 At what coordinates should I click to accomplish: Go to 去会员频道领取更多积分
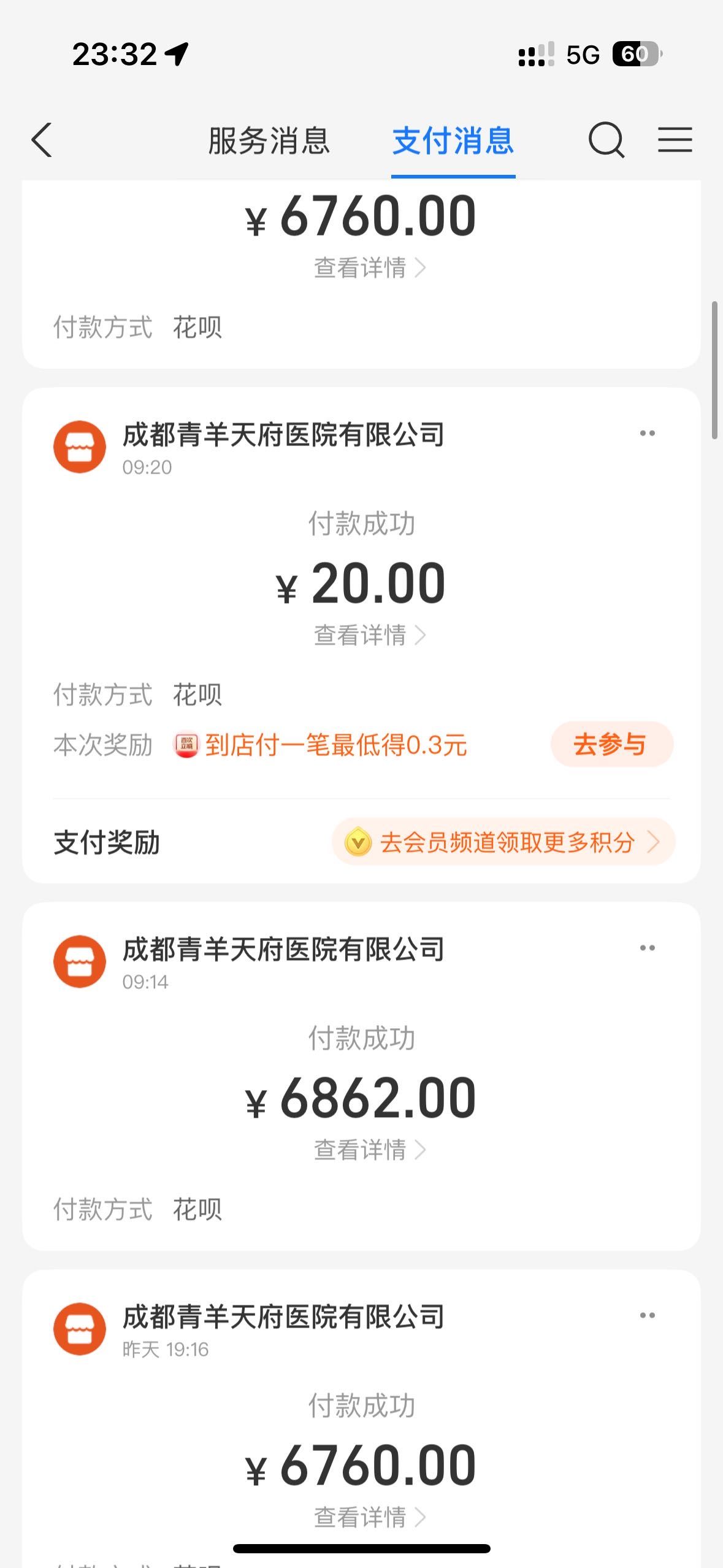coord(503,842)
